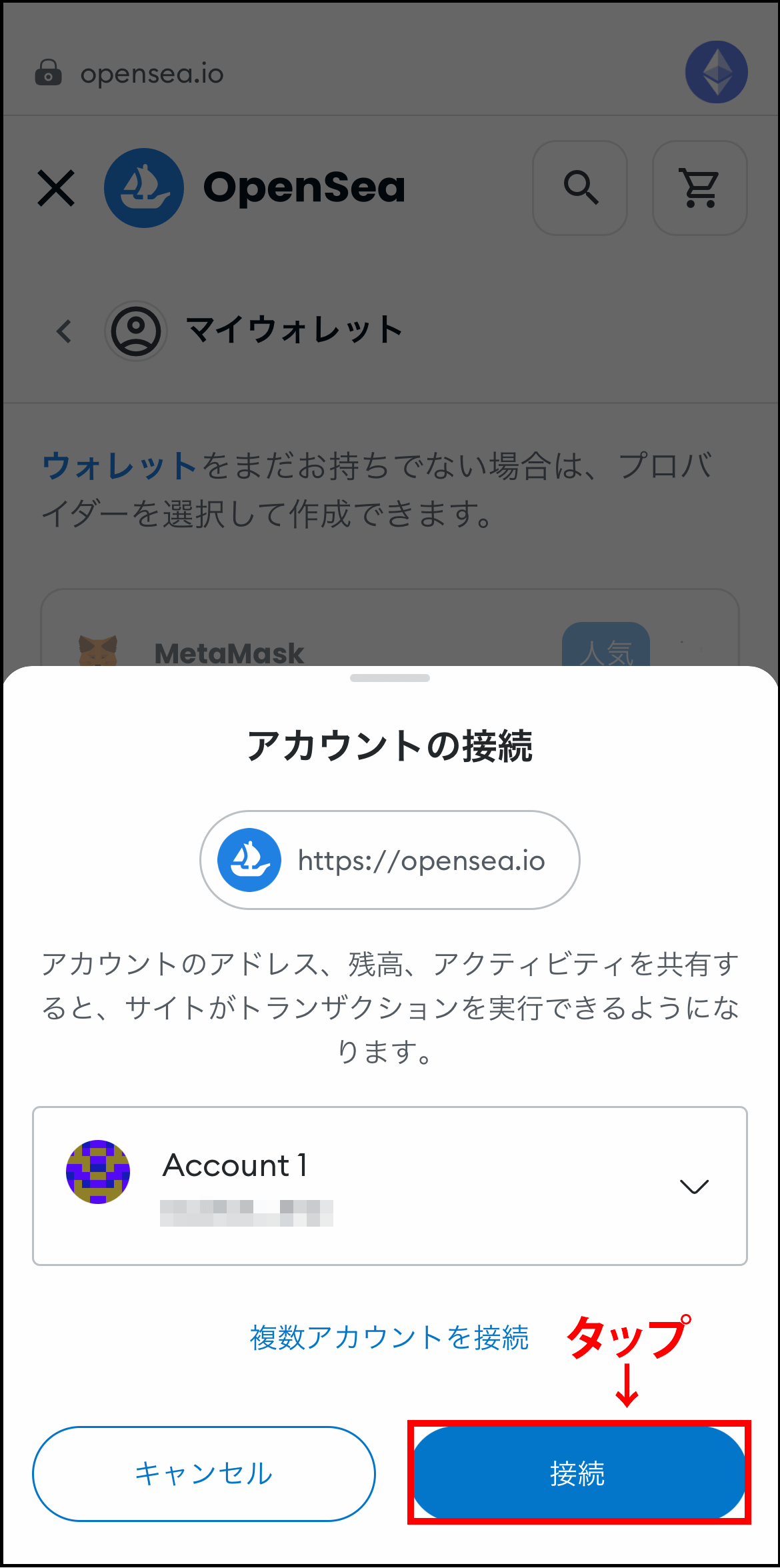780x1568 pixels.
Task: Open the shopping cart
Action: 699,188
